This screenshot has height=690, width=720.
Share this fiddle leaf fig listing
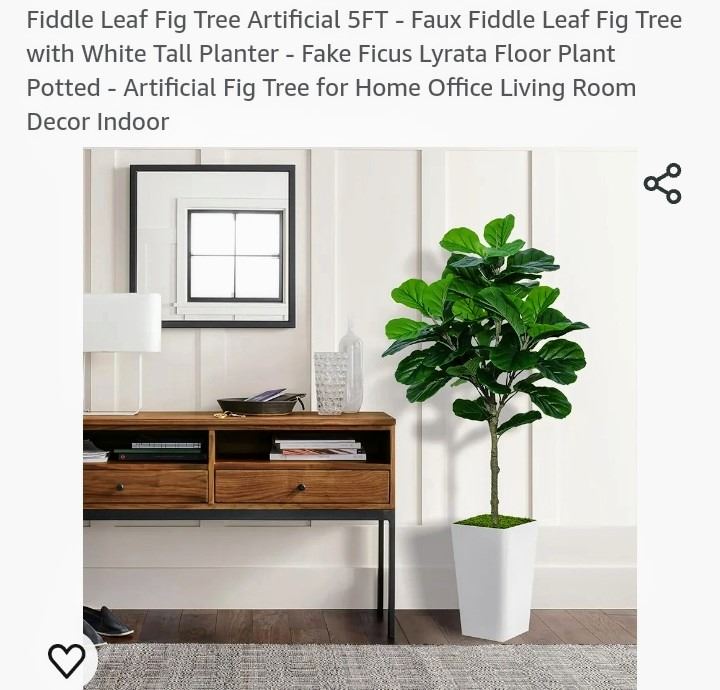click(662, 184)
